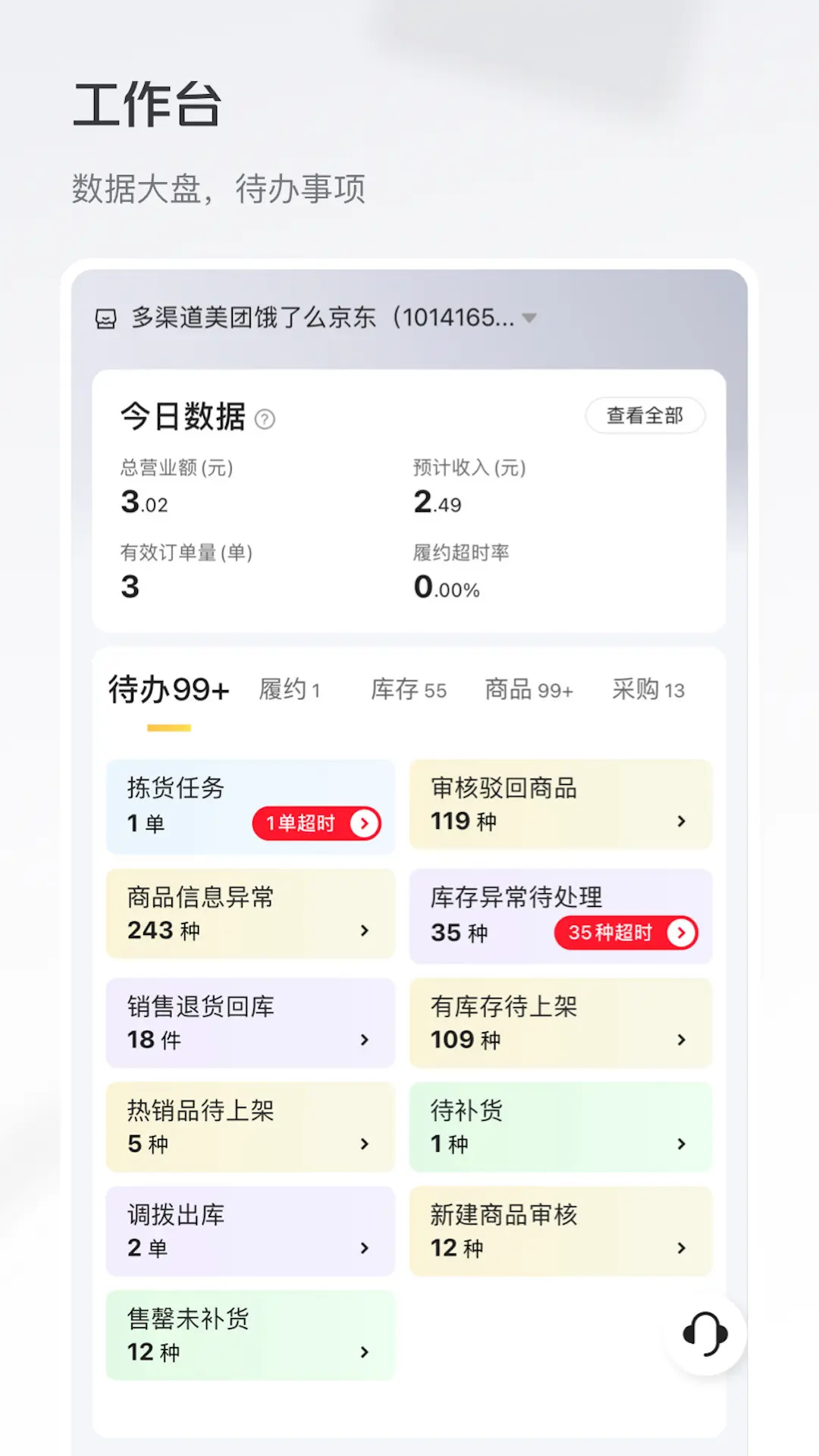819x1456 pixels.
Task: Click the yellow underline indicator under 待办99+
Action: [170, 727]
